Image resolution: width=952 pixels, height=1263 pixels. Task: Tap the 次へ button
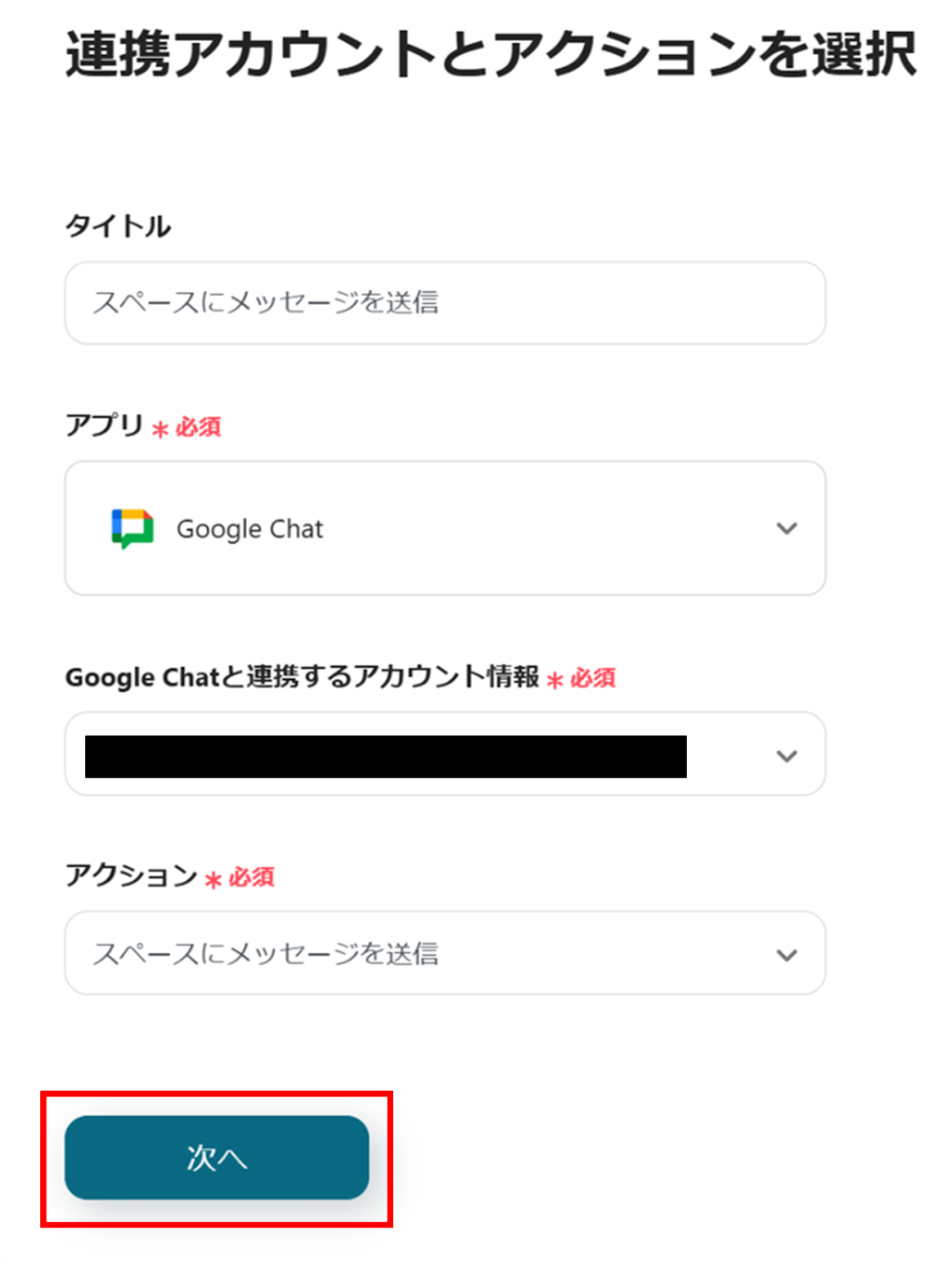pos(216,1157)
